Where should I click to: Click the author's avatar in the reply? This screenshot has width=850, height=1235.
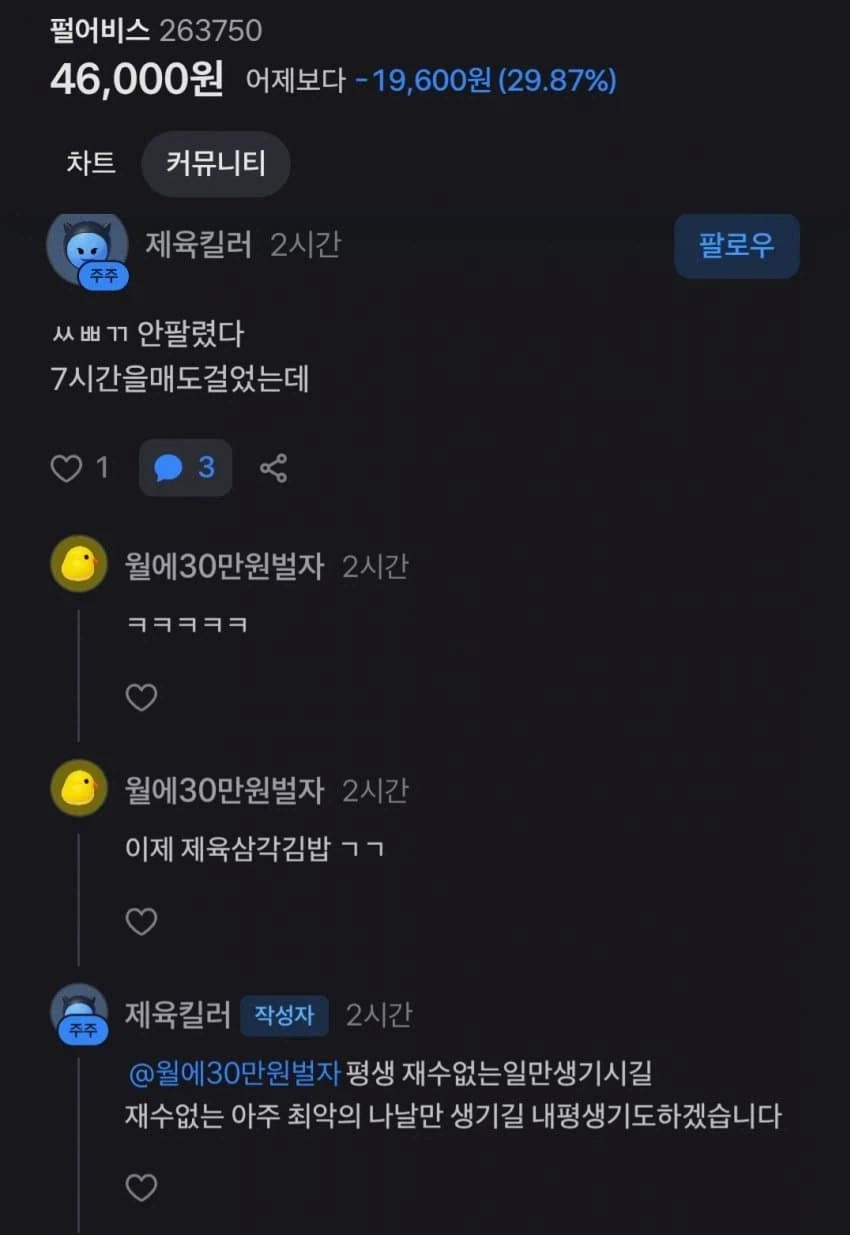tap(78, 1013)
